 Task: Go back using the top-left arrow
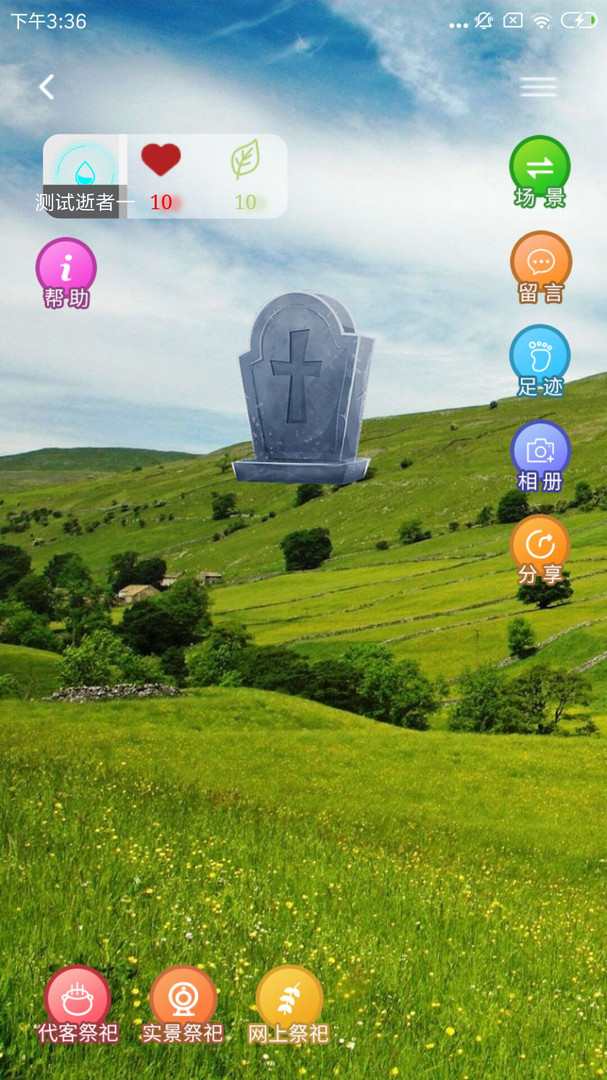coord(46,87)
